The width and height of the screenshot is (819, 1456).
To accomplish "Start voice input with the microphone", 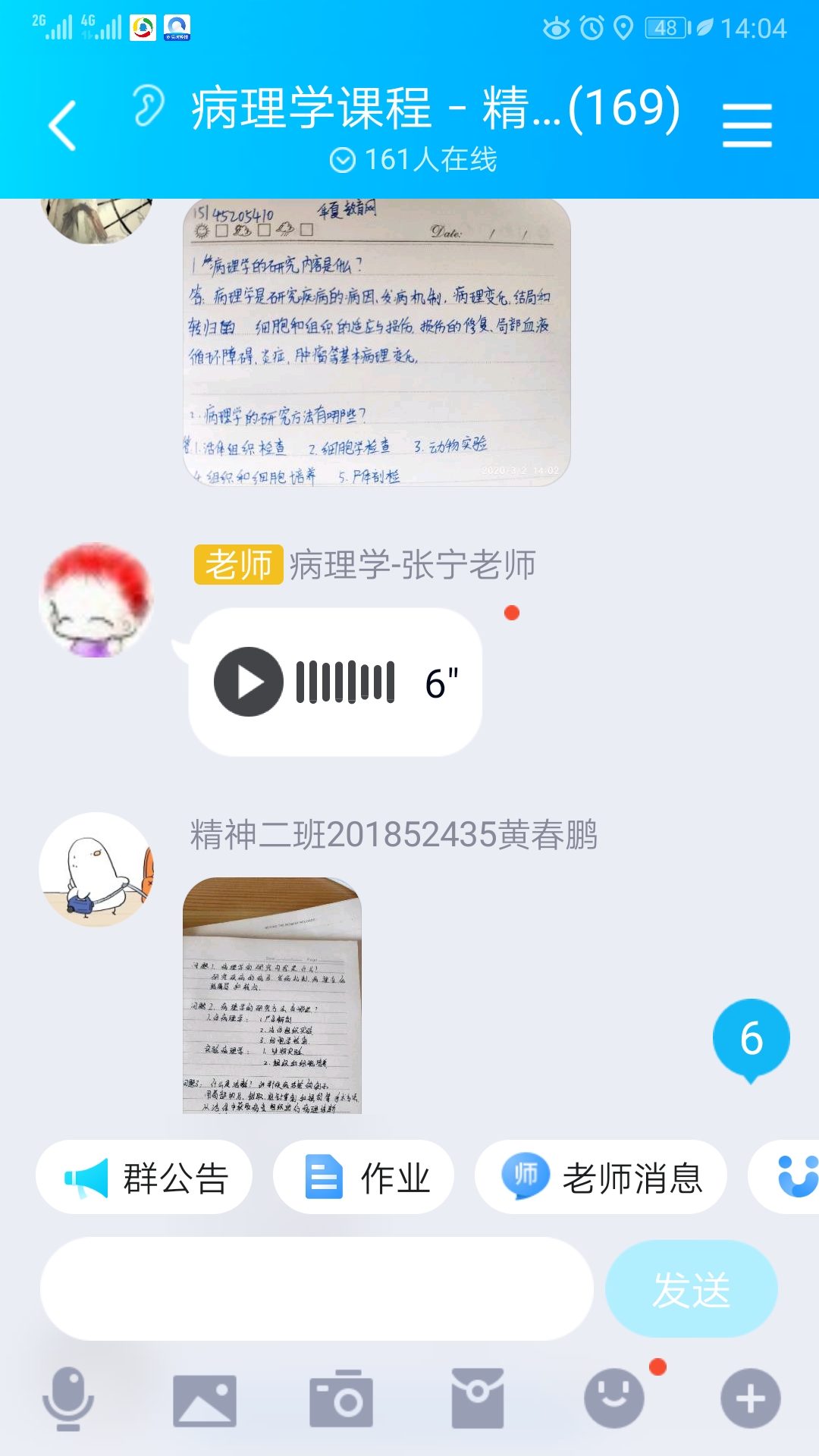I will pos(68,1399).
